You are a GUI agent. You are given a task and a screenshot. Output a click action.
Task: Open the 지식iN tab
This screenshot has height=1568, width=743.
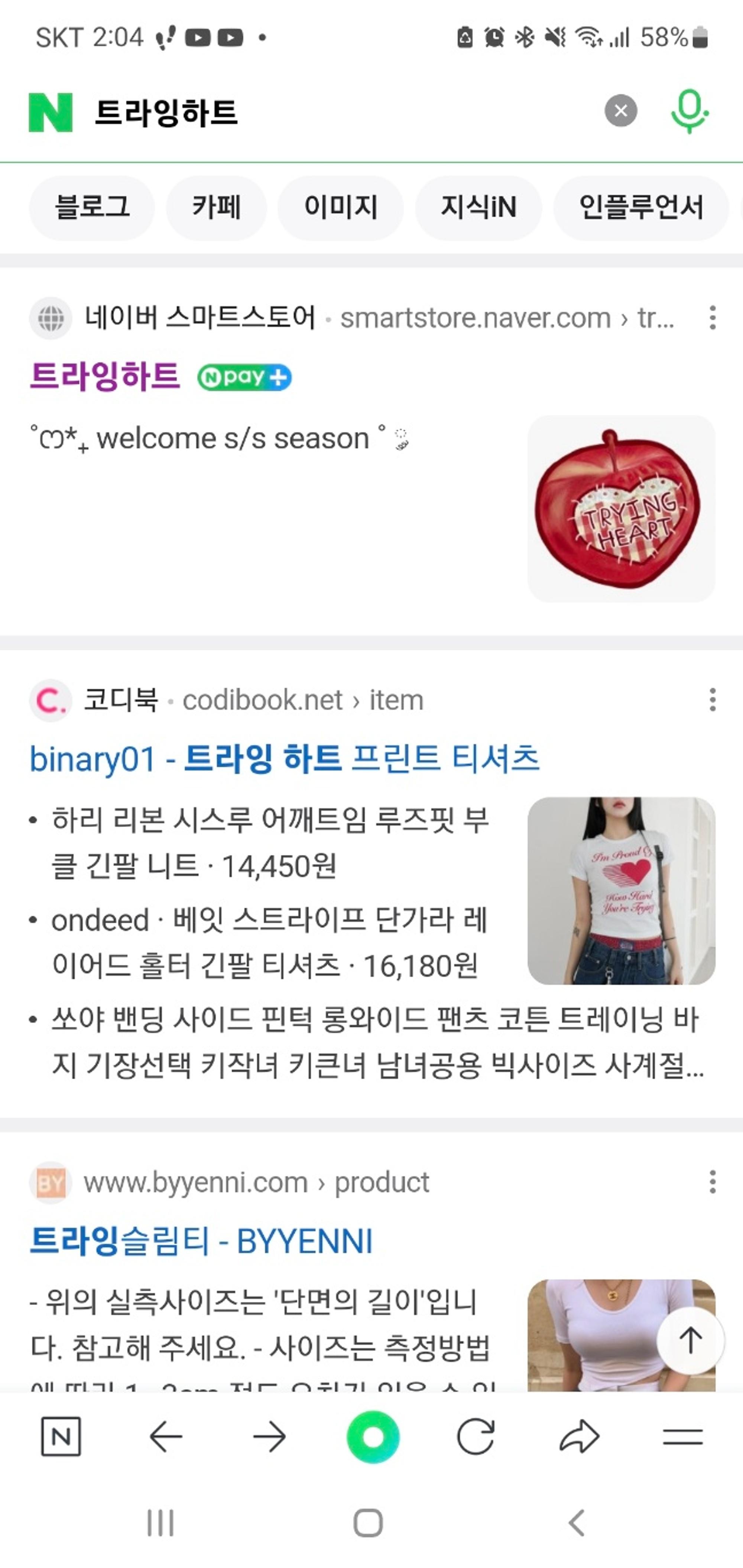478,207
